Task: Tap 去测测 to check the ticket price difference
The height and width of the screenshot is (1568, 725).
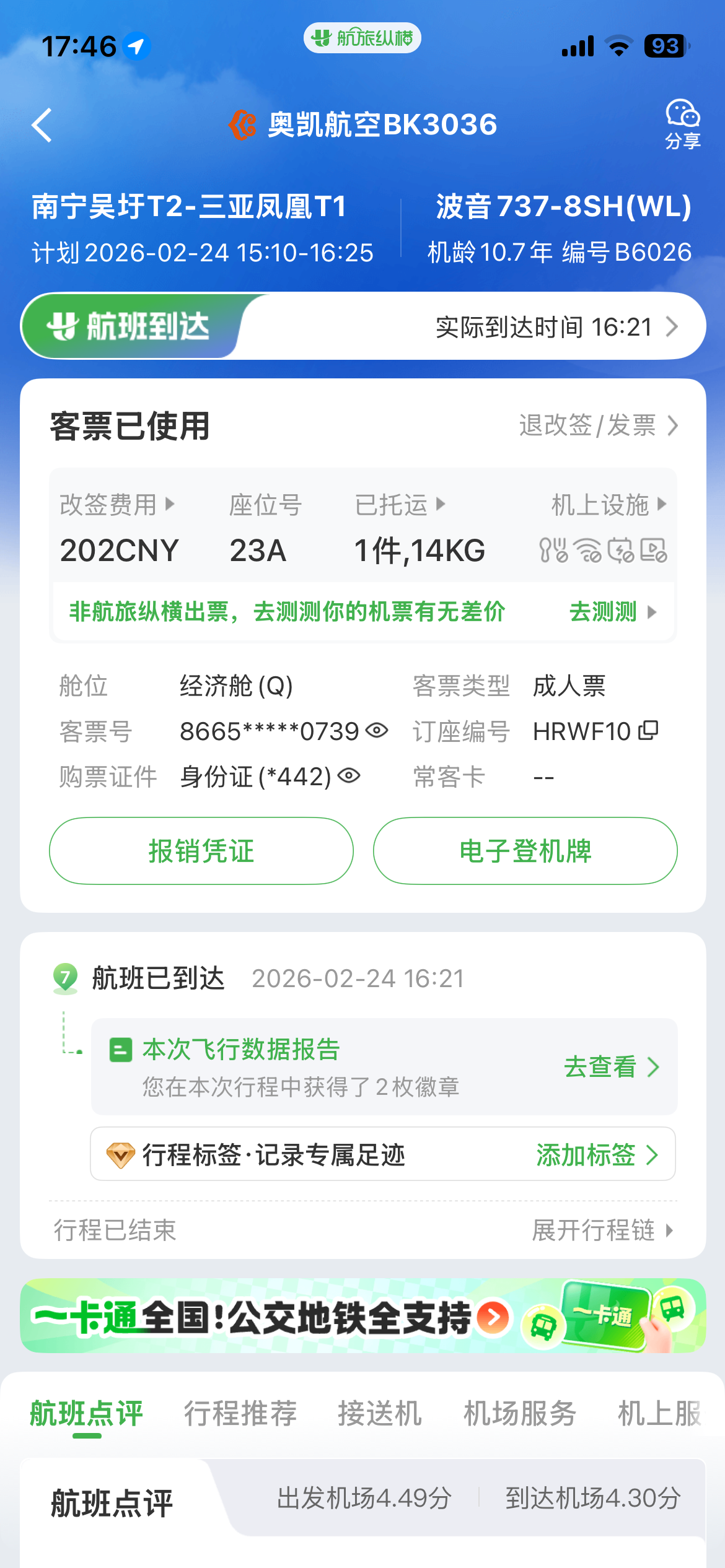Action: pyautogui.click(x=612, y=612)
